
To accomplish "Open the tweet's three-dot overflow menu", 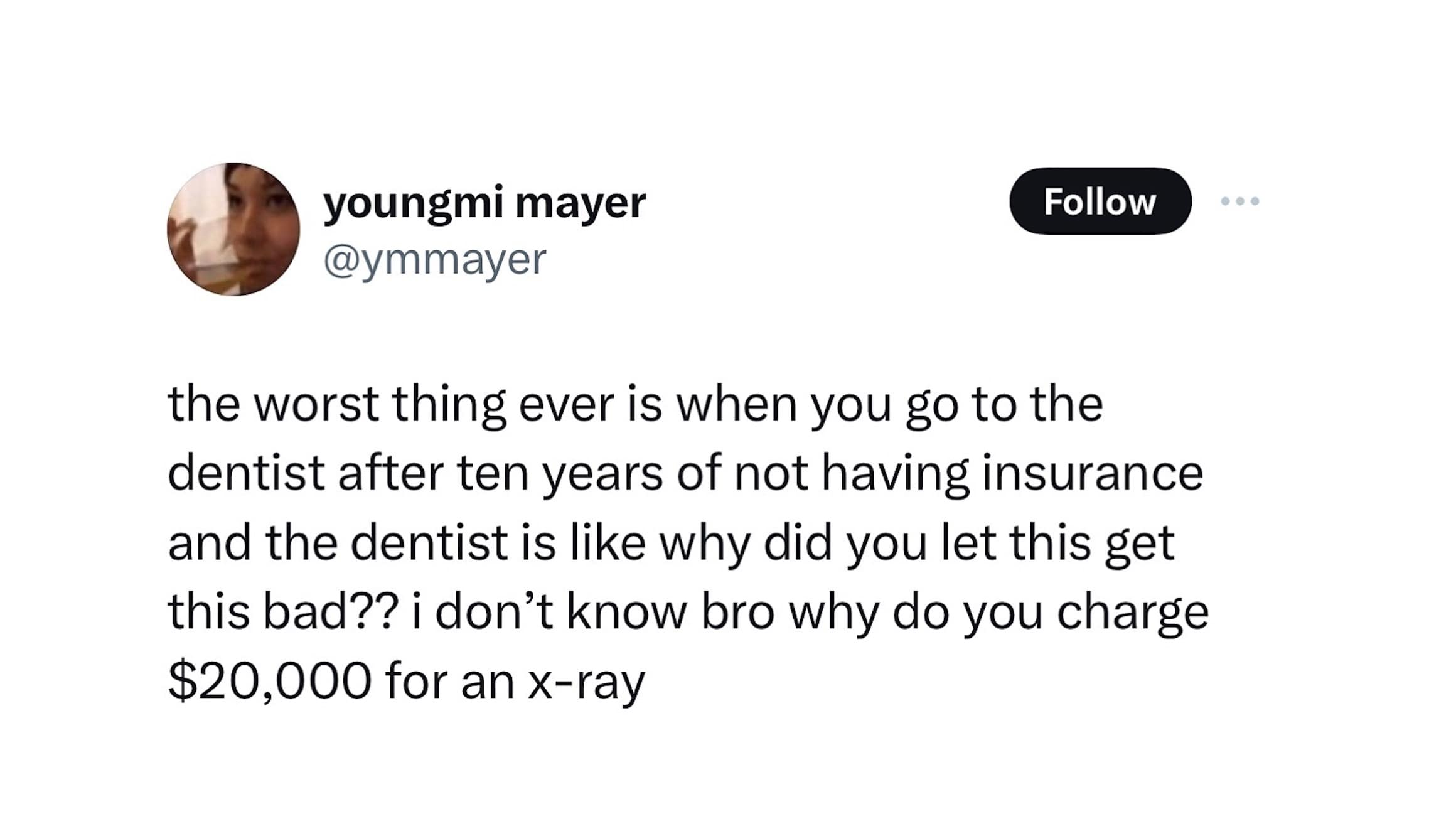I will pos(1239,201).
